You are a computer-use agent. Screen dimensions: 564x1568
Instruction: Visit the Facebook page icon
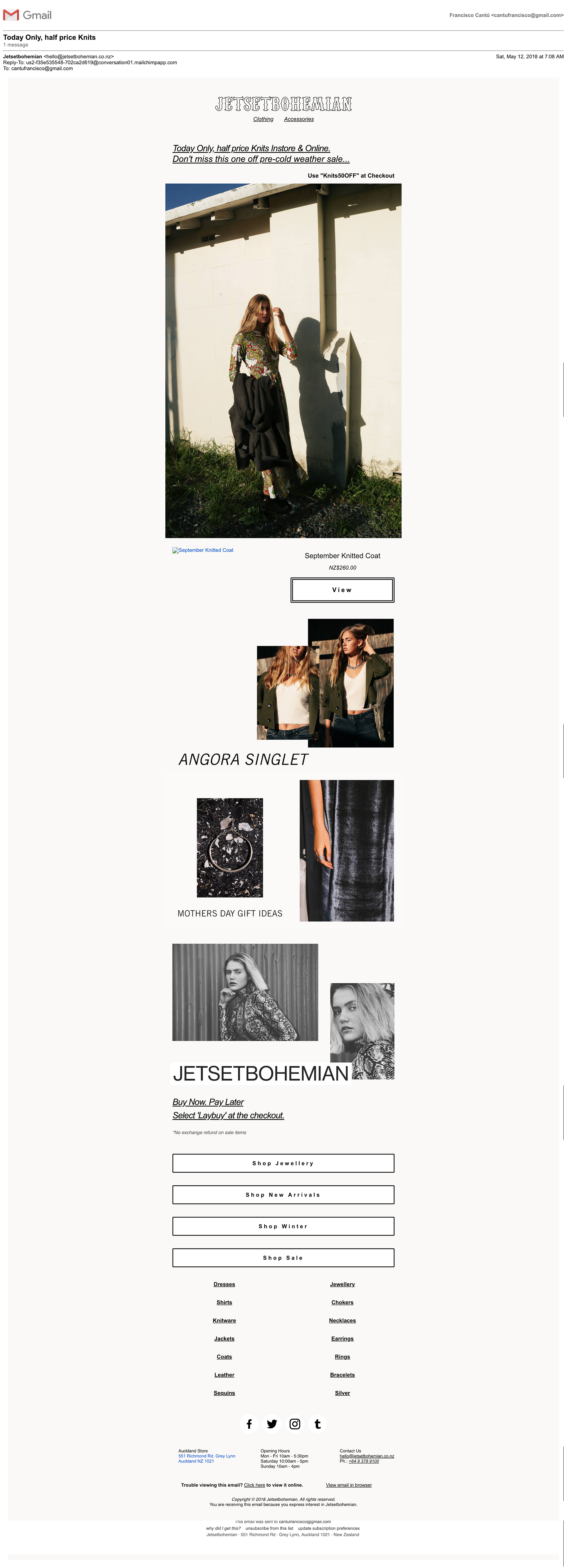[249, 1424]
